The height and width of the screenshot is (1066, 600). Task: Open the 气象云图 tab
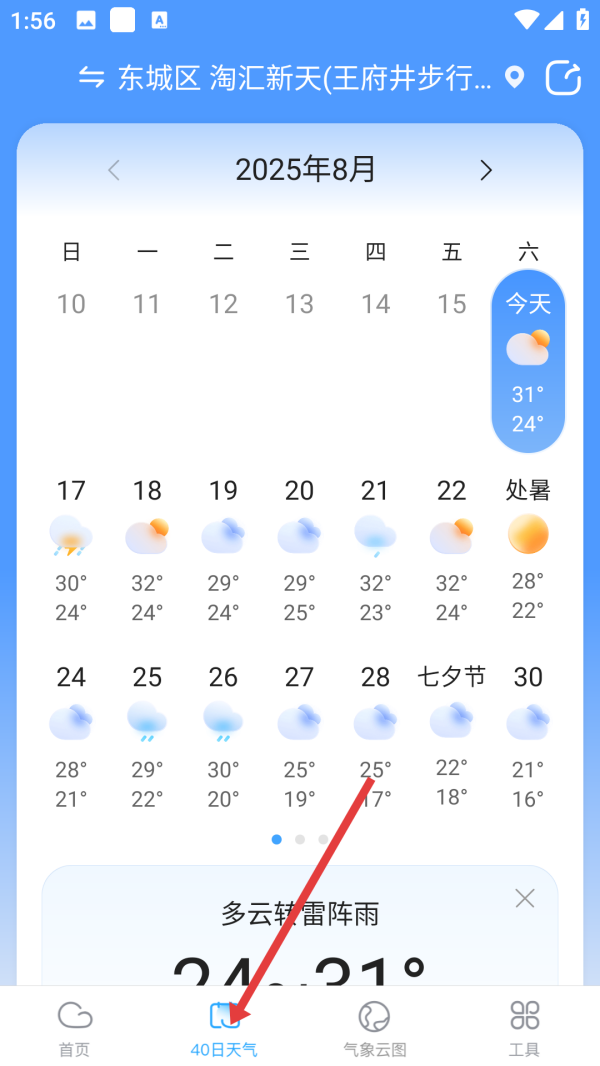coord(375,1028)
